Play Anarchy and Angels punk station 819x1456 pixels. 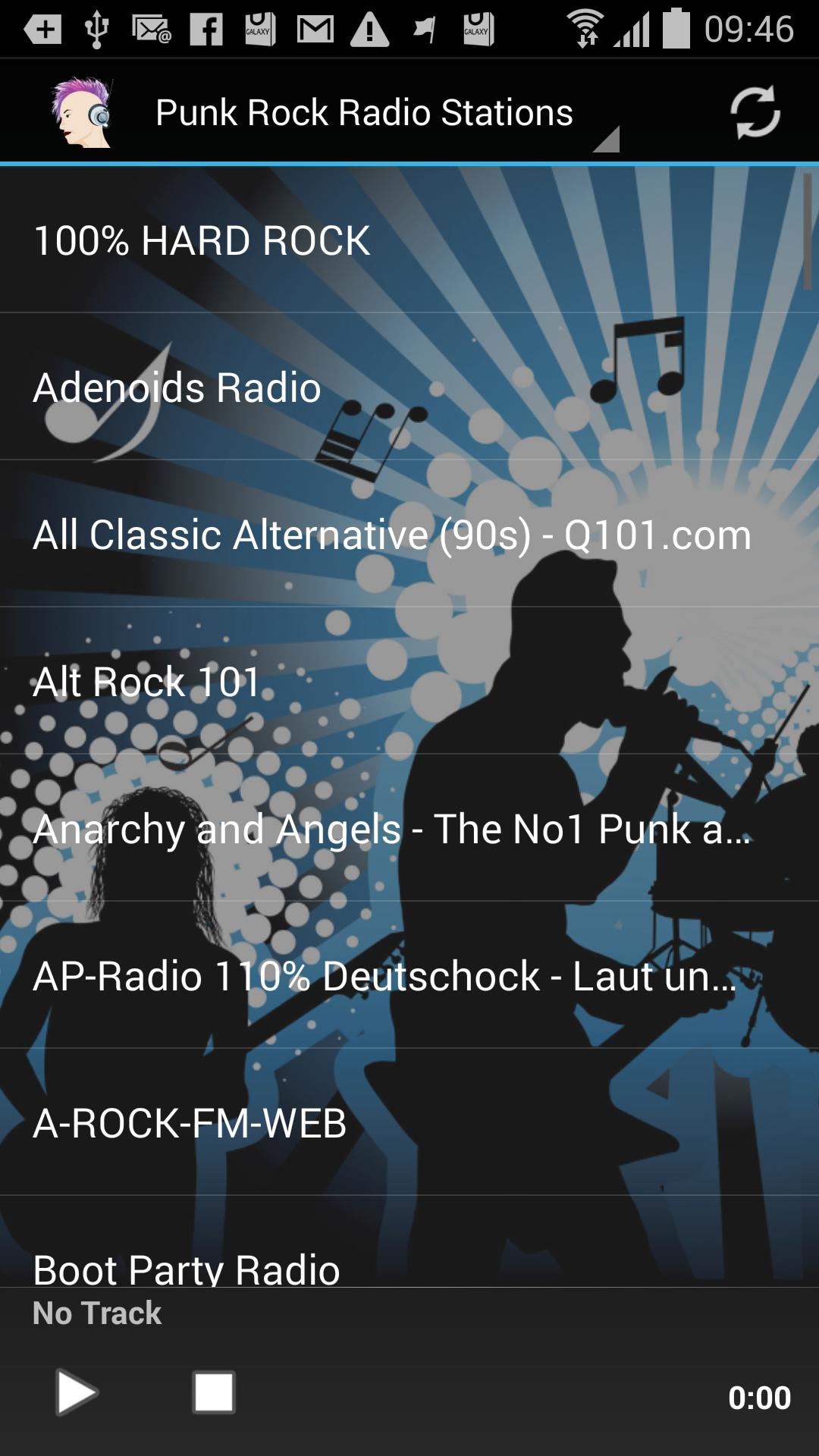[x=391, y=830]
